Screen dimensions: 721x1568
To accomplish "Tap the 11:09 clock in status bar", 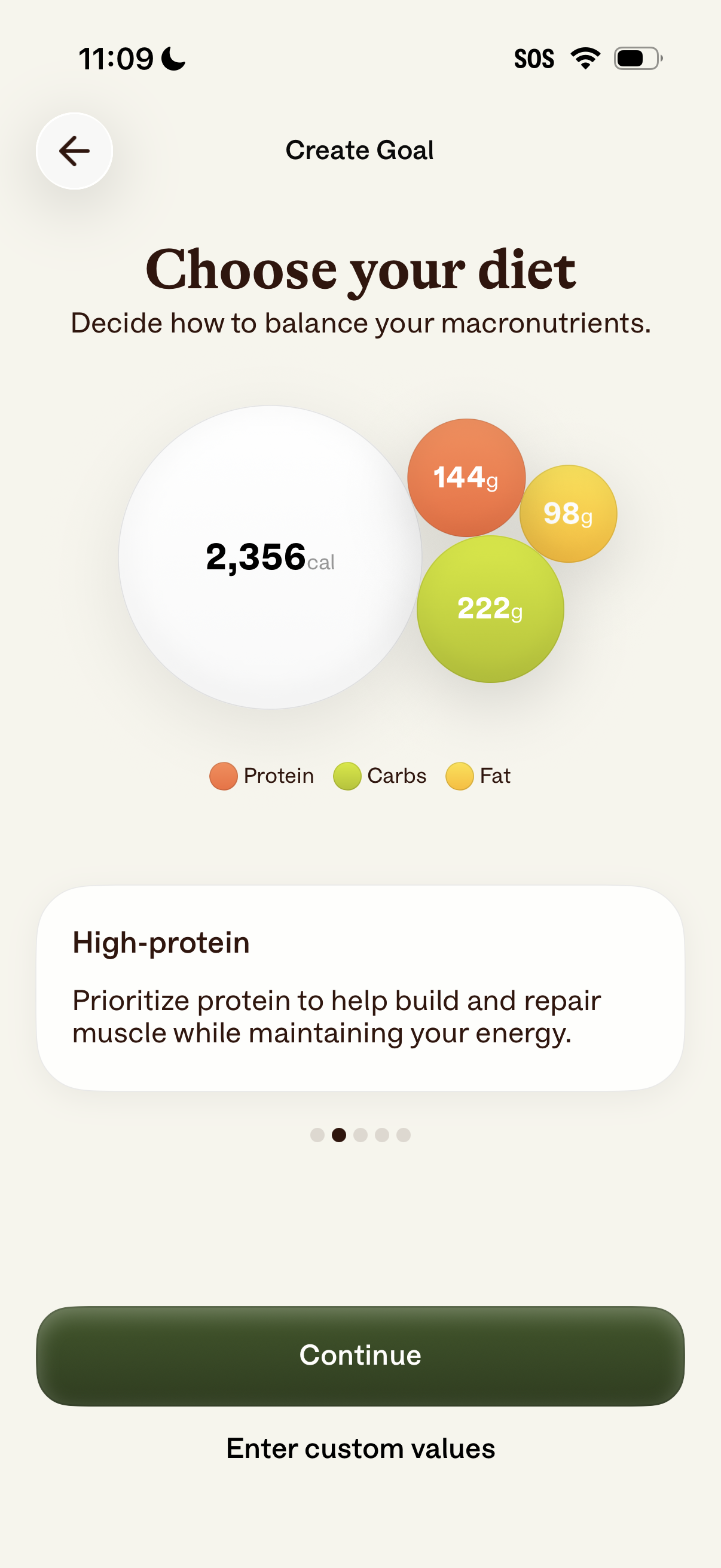I will pos(117,58).
